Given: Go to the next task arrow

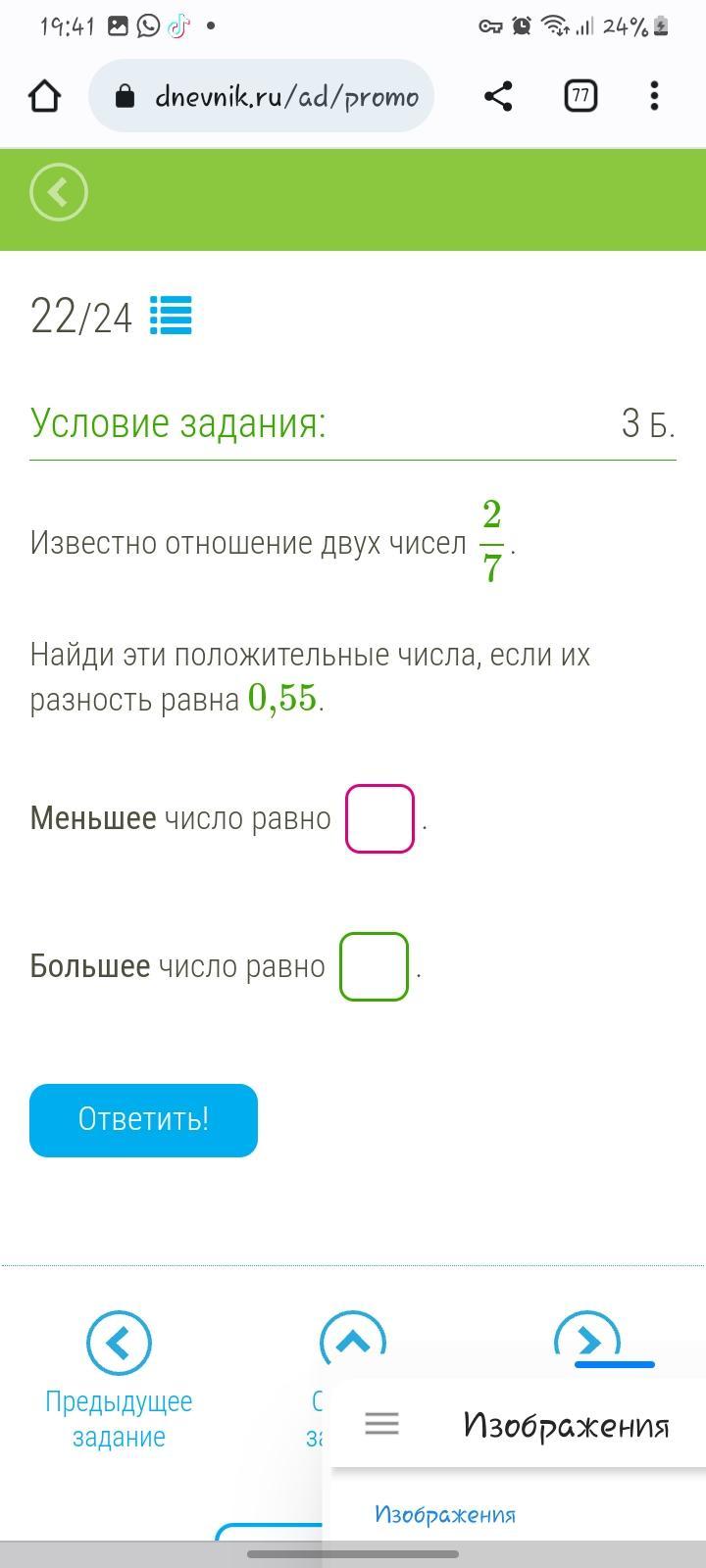Looking at the screenshot, I should 587,1337.
